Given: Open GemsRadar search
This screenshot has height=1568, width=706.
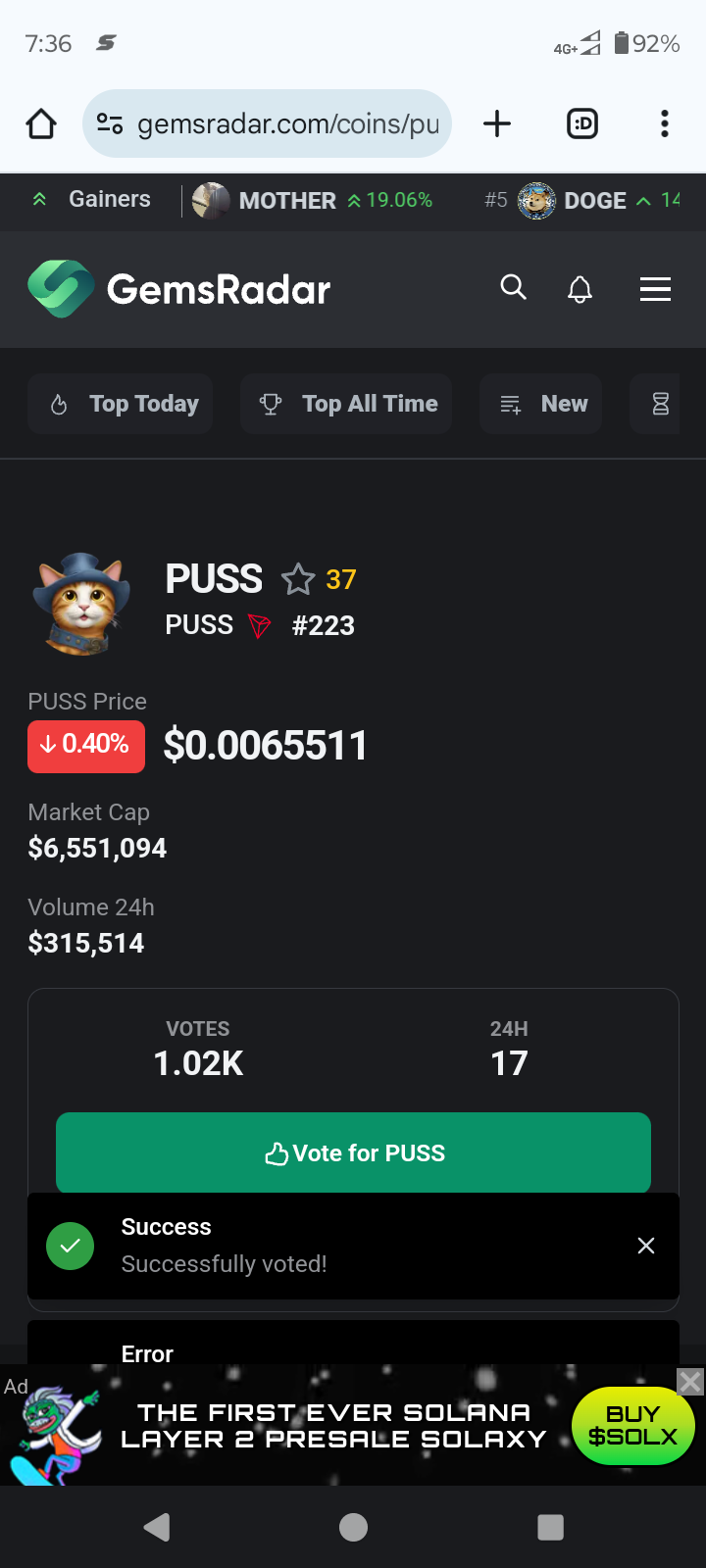Looking at the screenshot, I should coord(514,288).
